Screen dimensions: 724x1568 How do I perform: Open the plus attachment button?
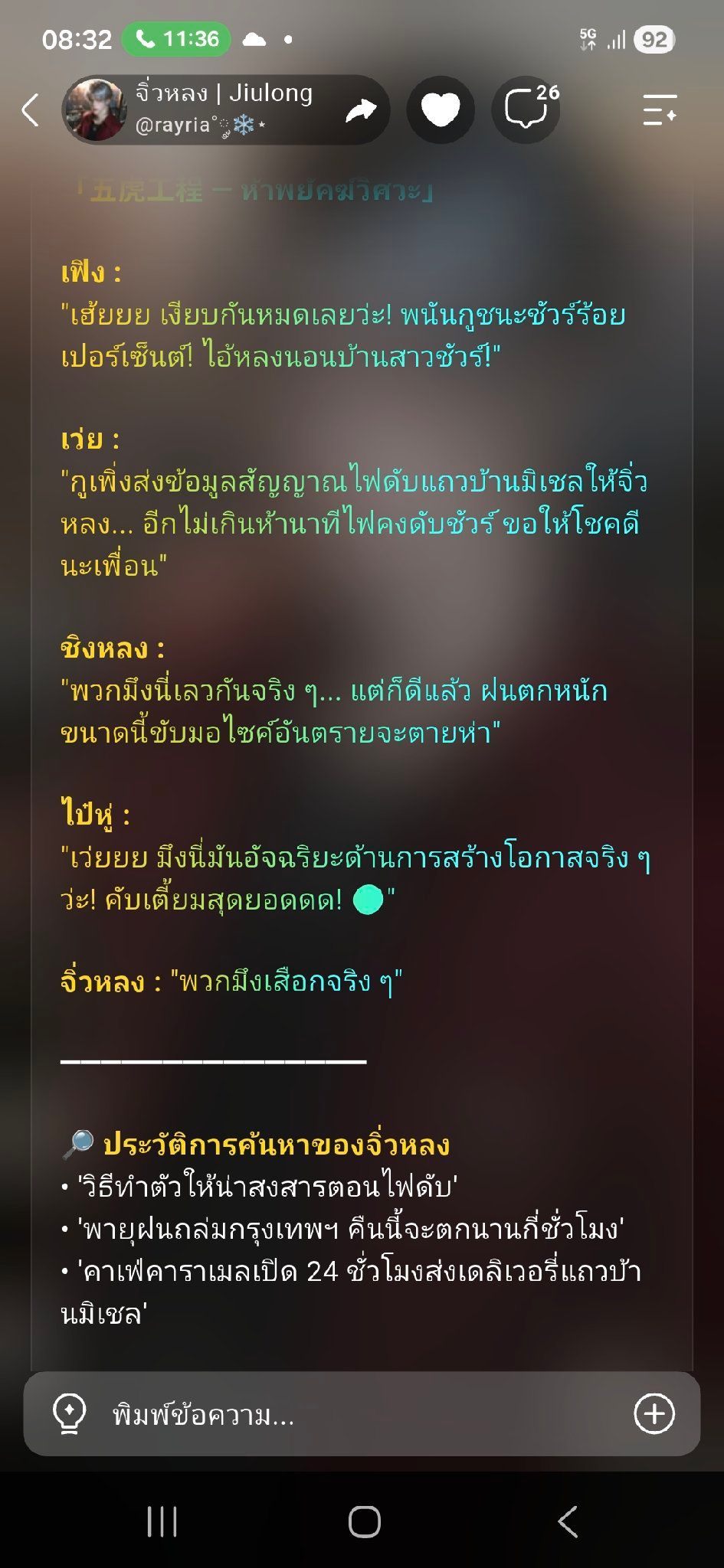coord(654,1413)
